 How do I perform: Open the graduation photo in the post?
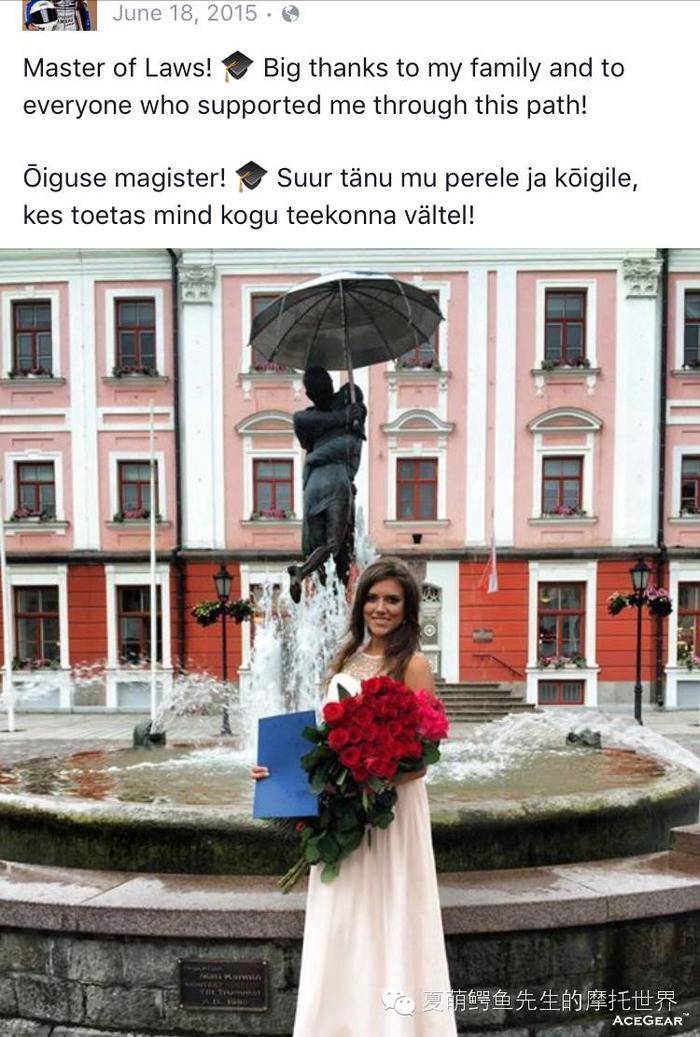(x=350, y=642)
